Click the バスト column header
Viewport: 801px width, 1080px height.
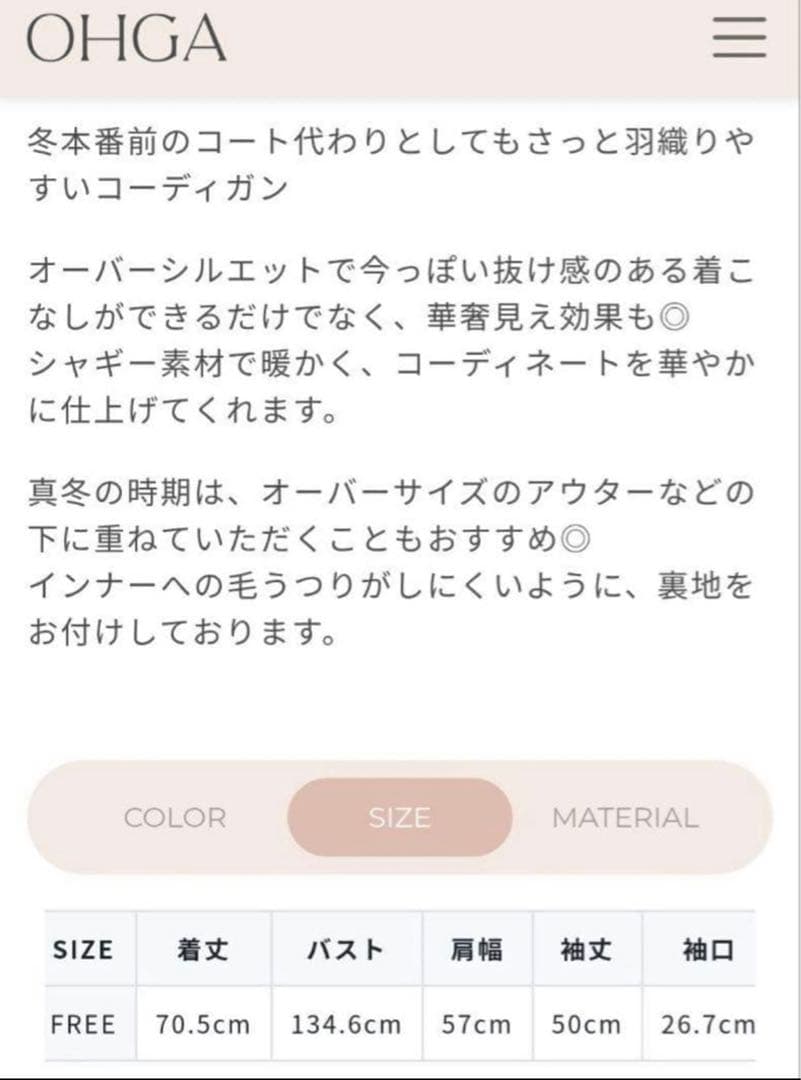point(344,948)
